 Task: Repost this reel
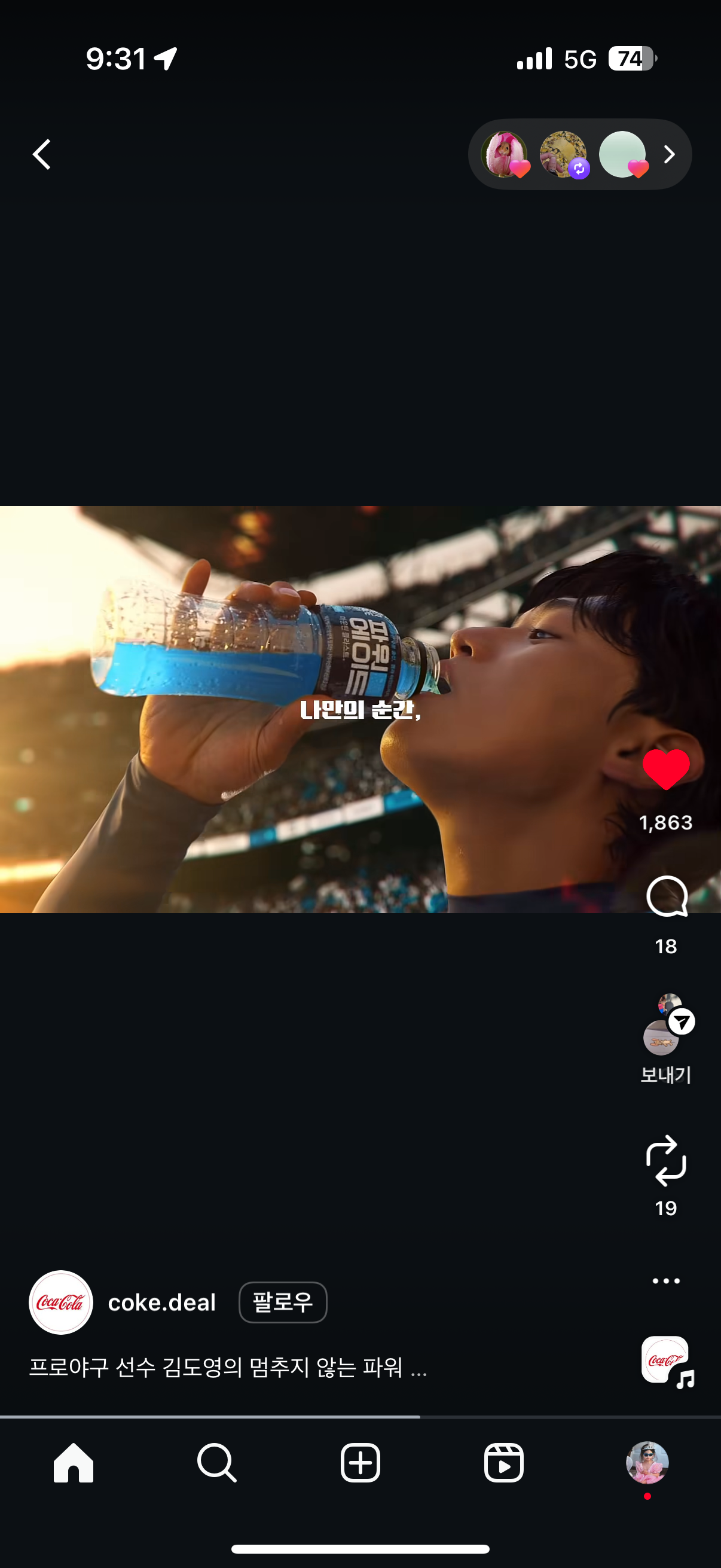665,1160
